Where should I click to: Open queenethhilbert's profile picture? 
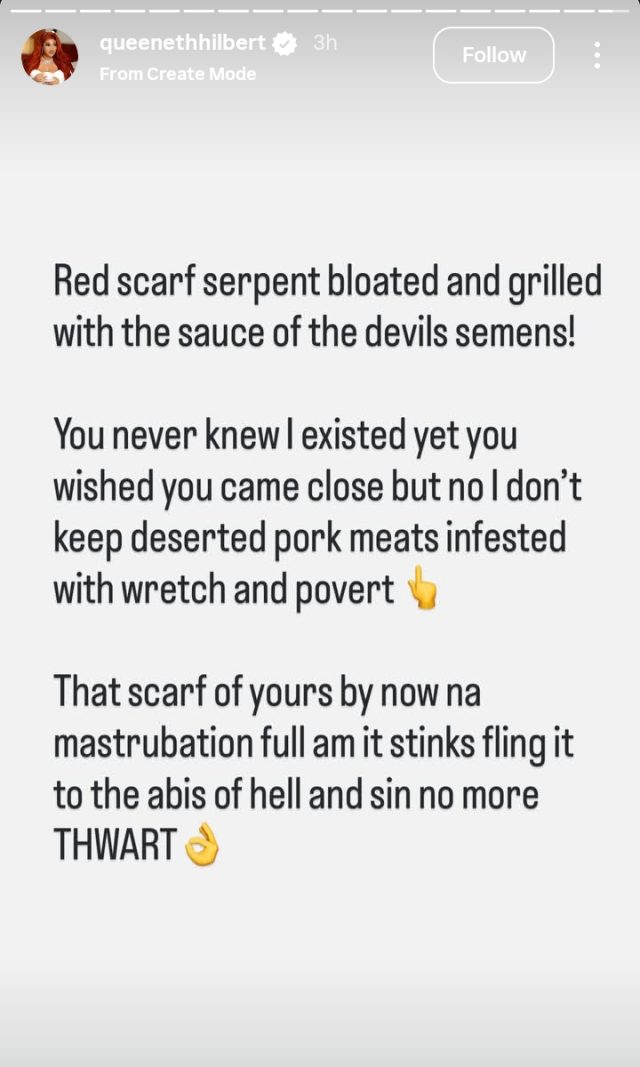coord(49,56)
